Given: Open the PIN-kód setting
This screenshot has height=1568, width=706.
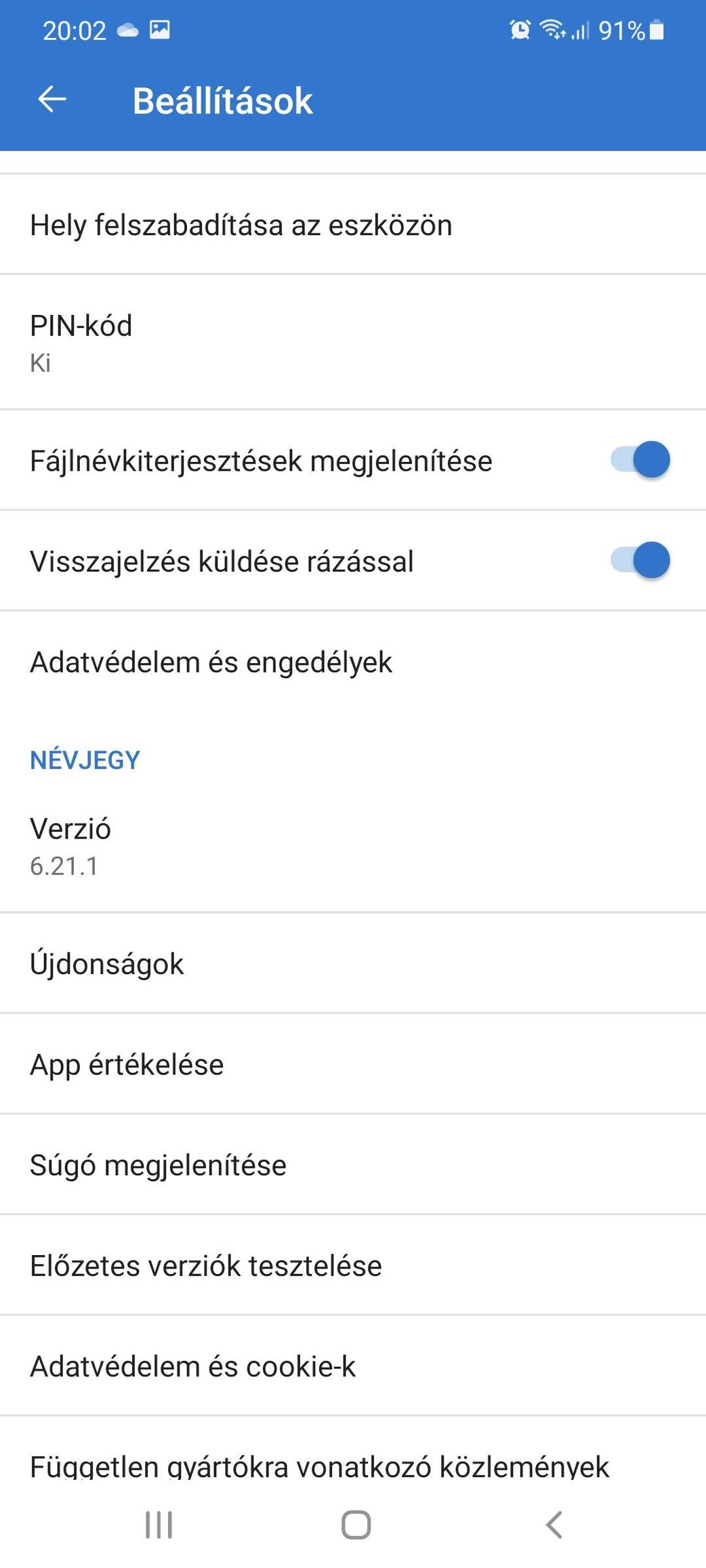Looking at the screenshot, I should (353, 342).
